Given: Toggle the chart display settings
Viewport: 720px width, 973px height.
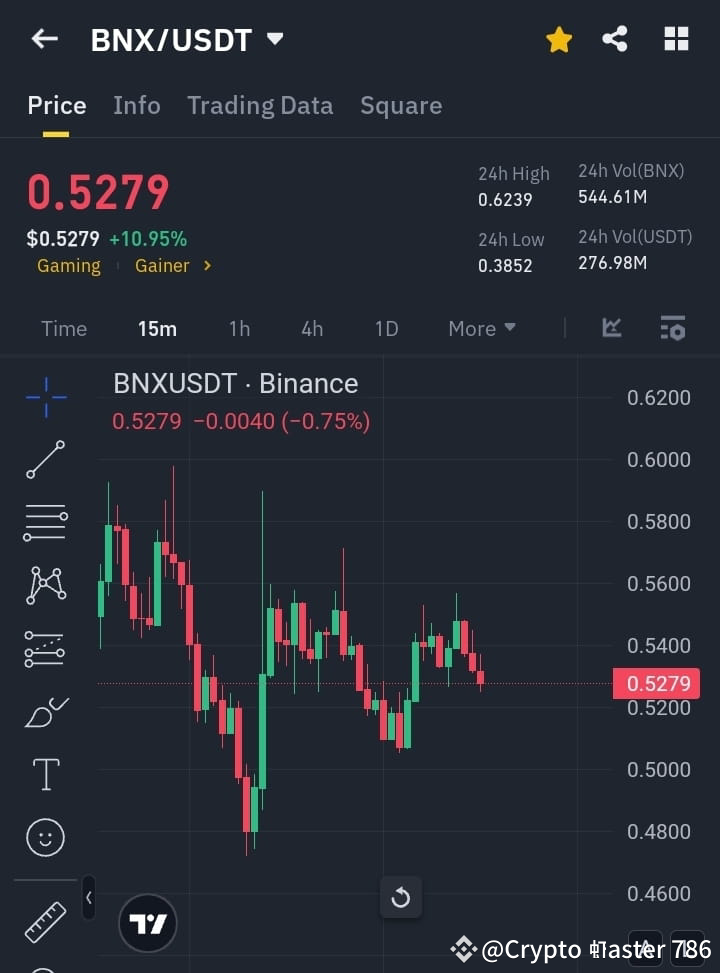Looking at the screenshot, I should click(x=672, y=328).
